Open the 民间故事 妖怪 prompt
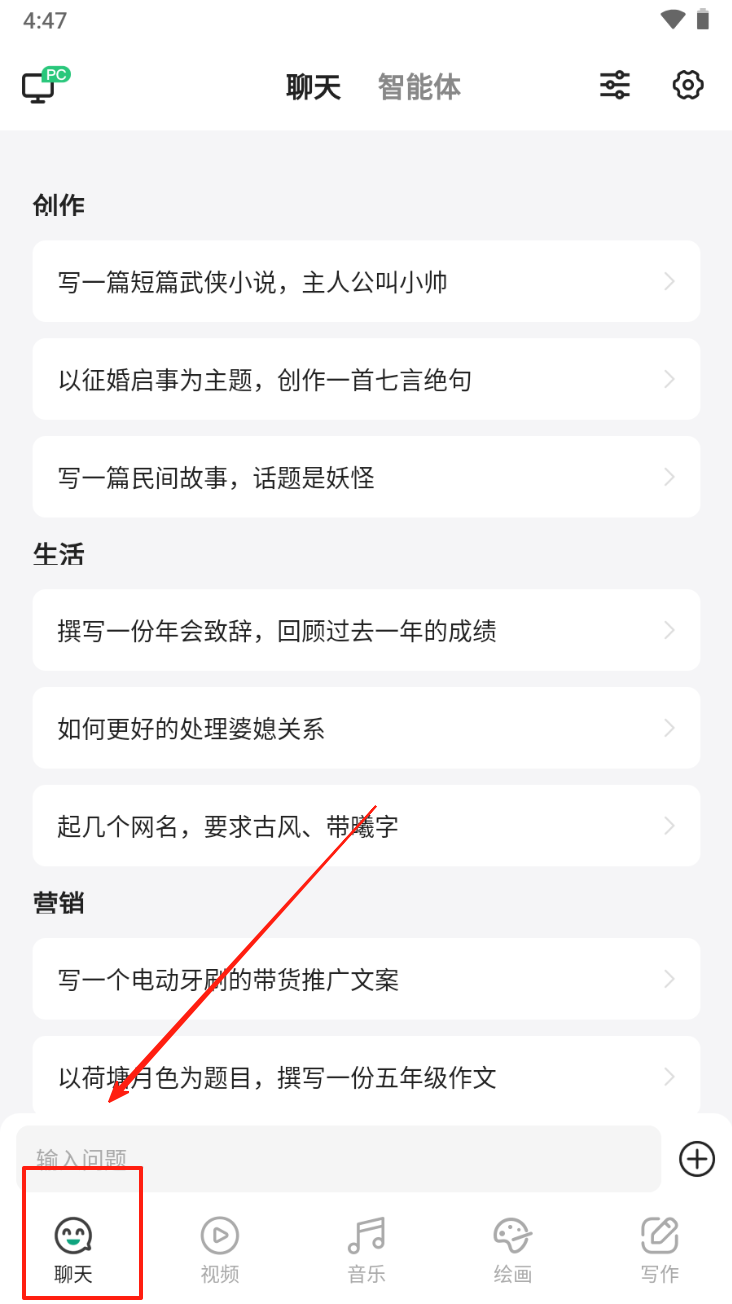Viewport: 732px width, 1304px height. pos(366,478)
